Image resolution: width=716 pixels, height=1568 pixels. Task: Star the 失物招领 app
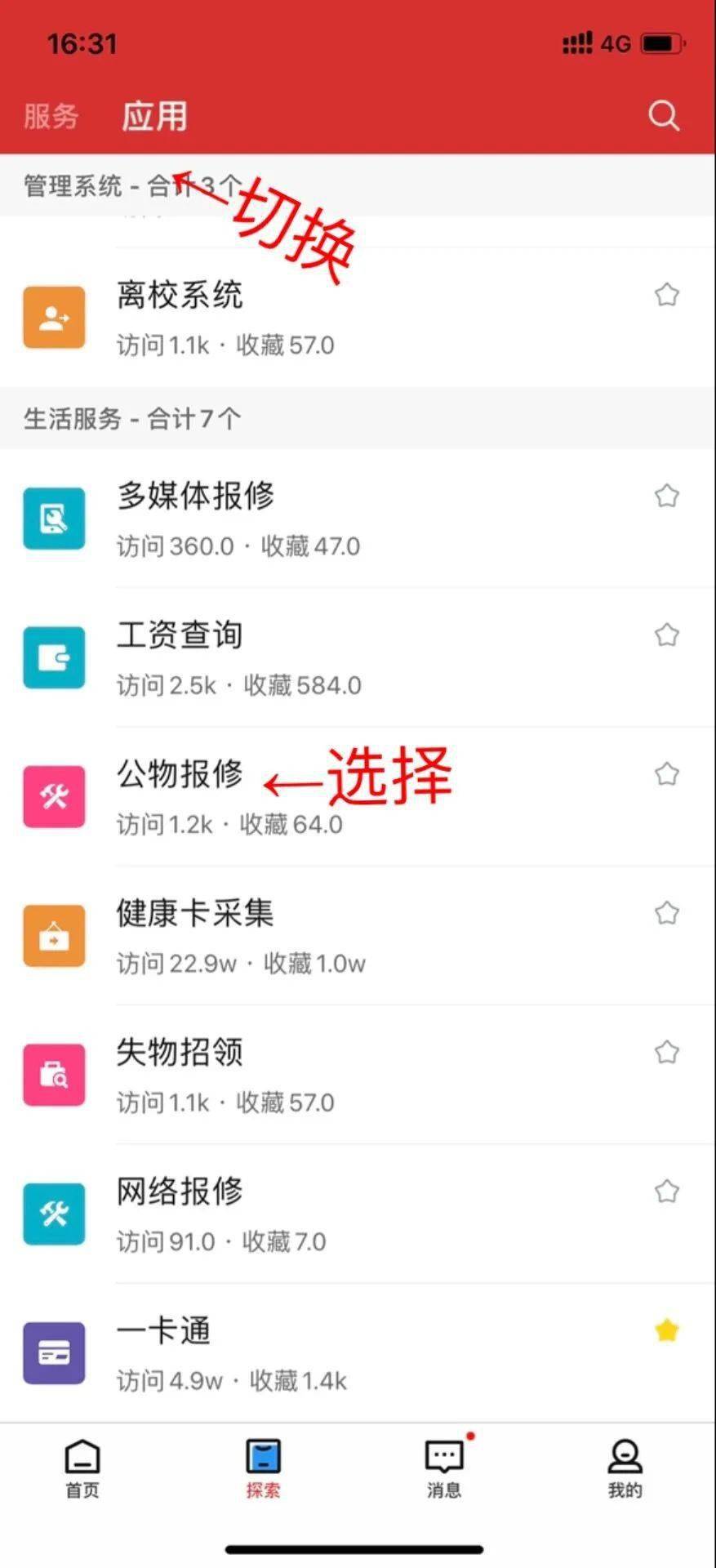[667, 1052]
